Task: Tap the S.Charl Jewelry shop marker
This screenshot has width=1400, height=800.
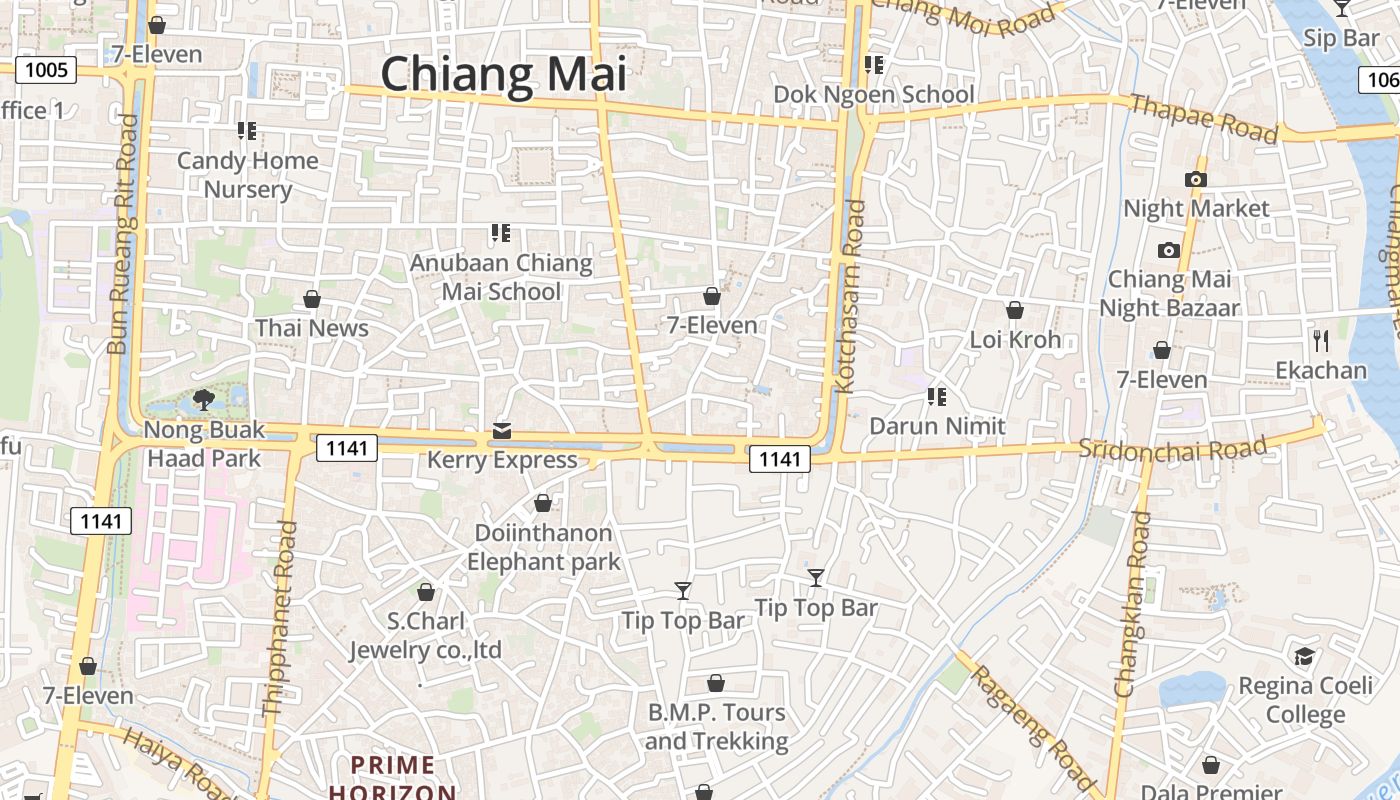Action: pos(426,592)
